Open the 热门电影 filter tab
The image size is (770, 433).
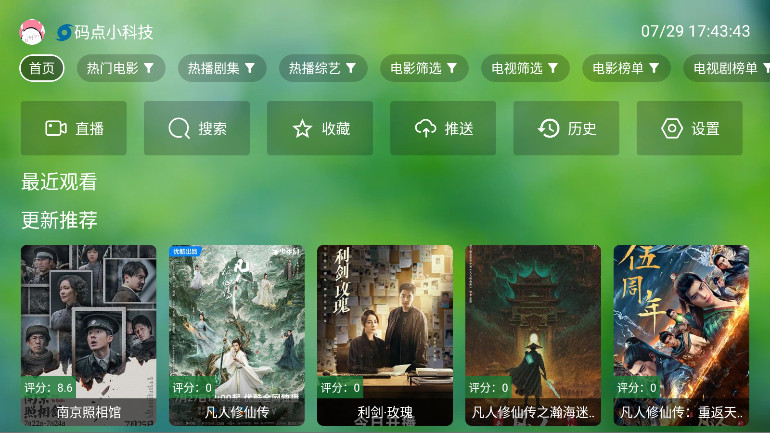121,68
